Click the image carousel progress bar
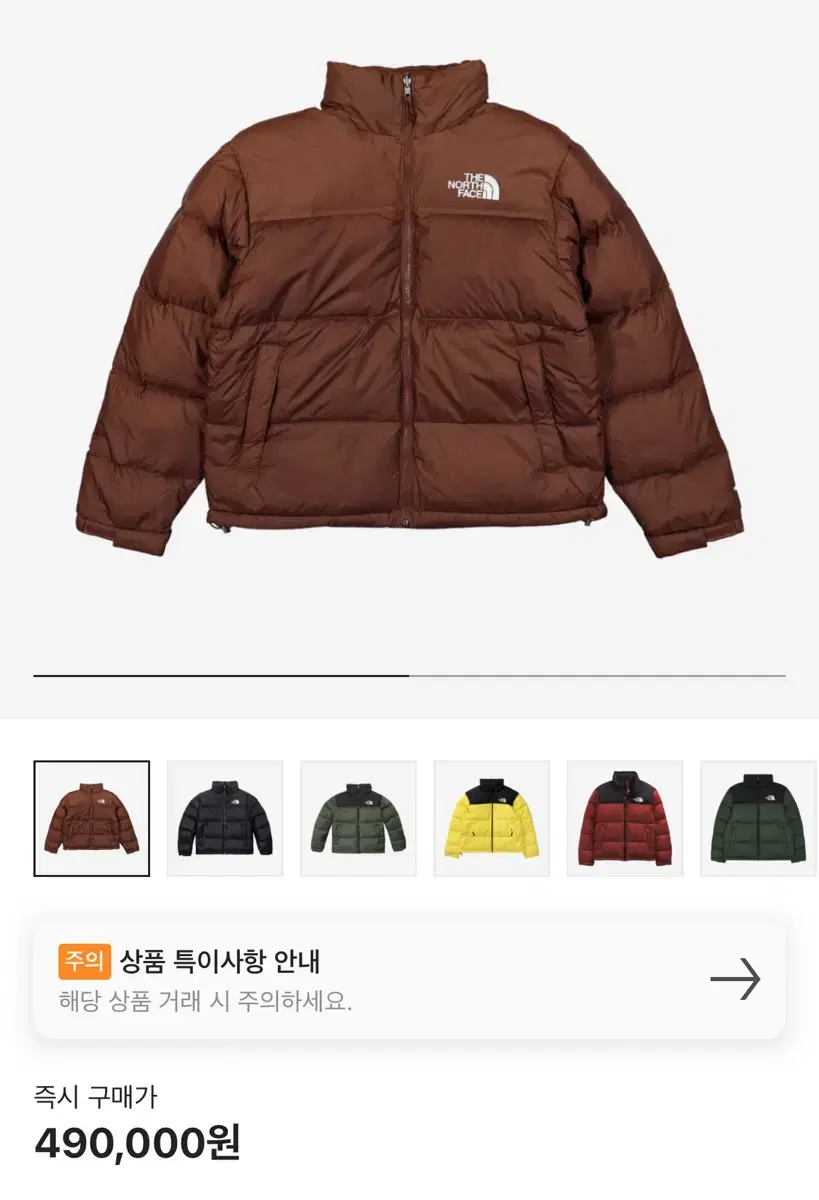This screenshot has height=1200, width=819. tap(410, 676)
